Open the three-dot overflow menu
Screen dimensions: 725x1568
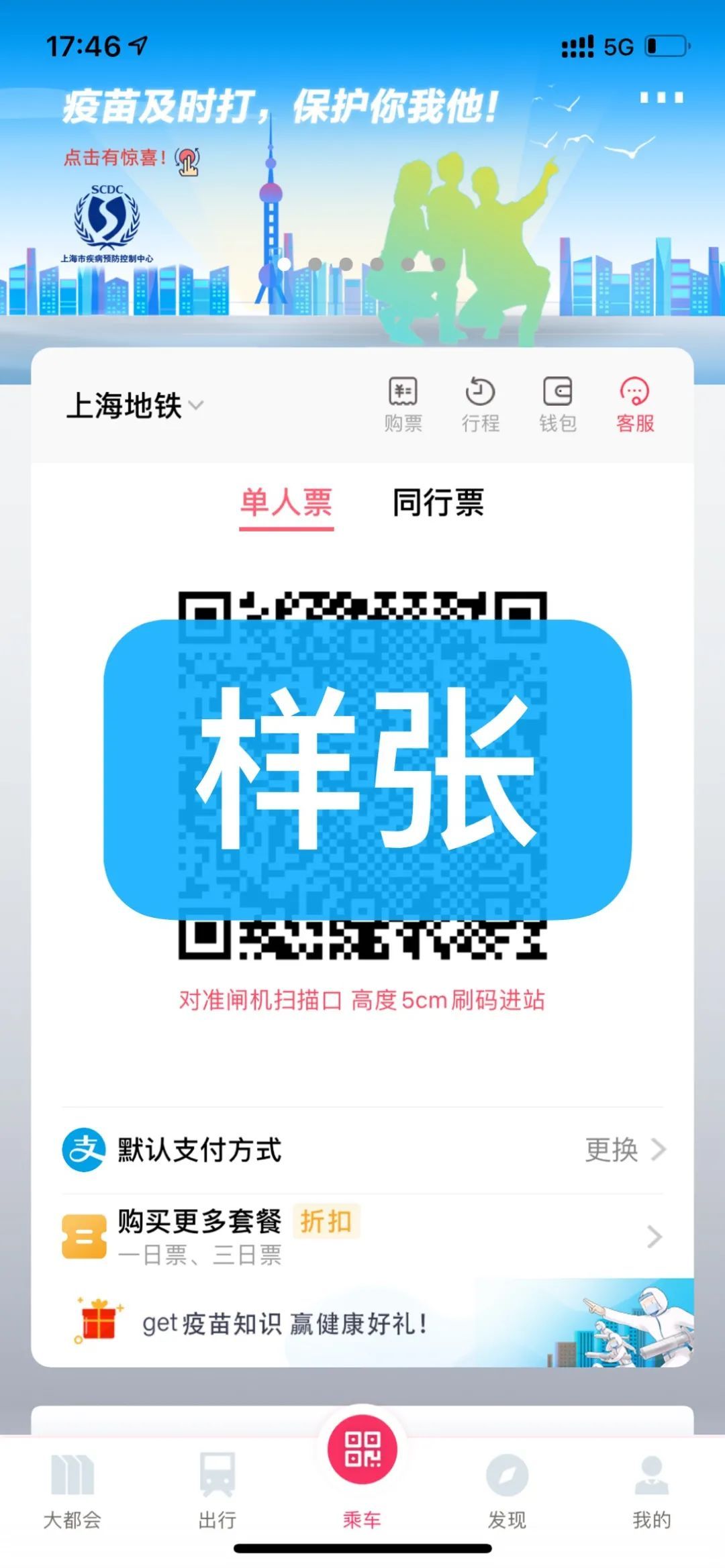coord(661,98)
